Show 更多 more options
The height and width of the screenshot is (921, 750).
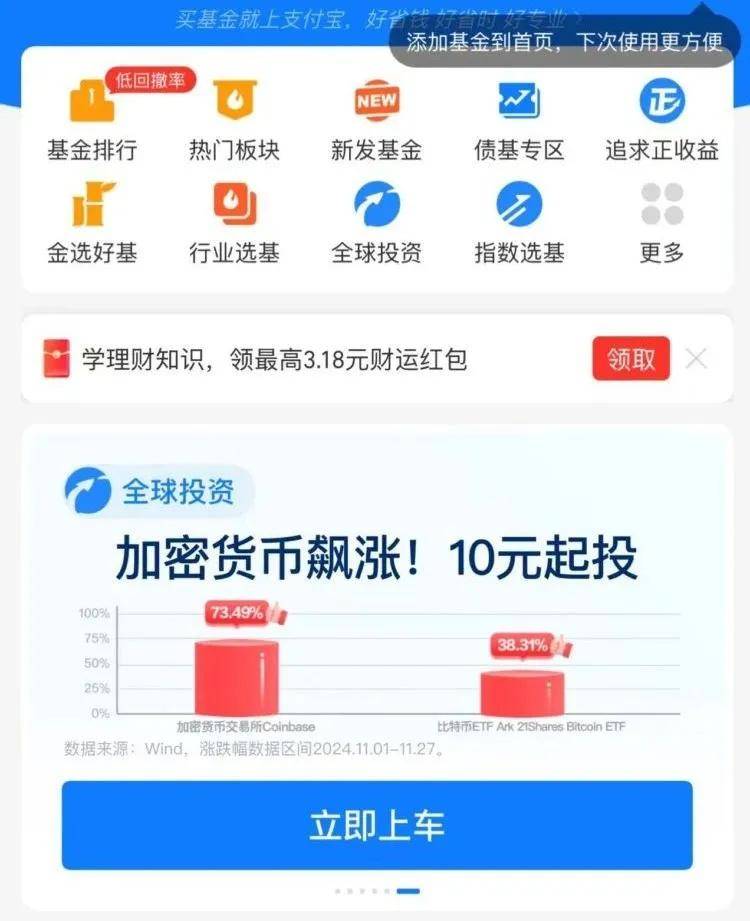[x=661, y=224]
